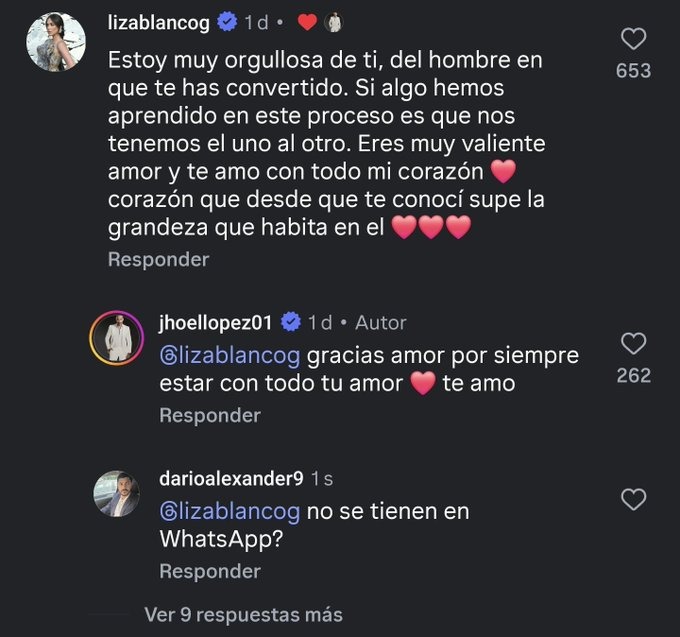Reply to lizablancog's comment
The height and width of the screenshot is (637, 680).
click(158, 259)
